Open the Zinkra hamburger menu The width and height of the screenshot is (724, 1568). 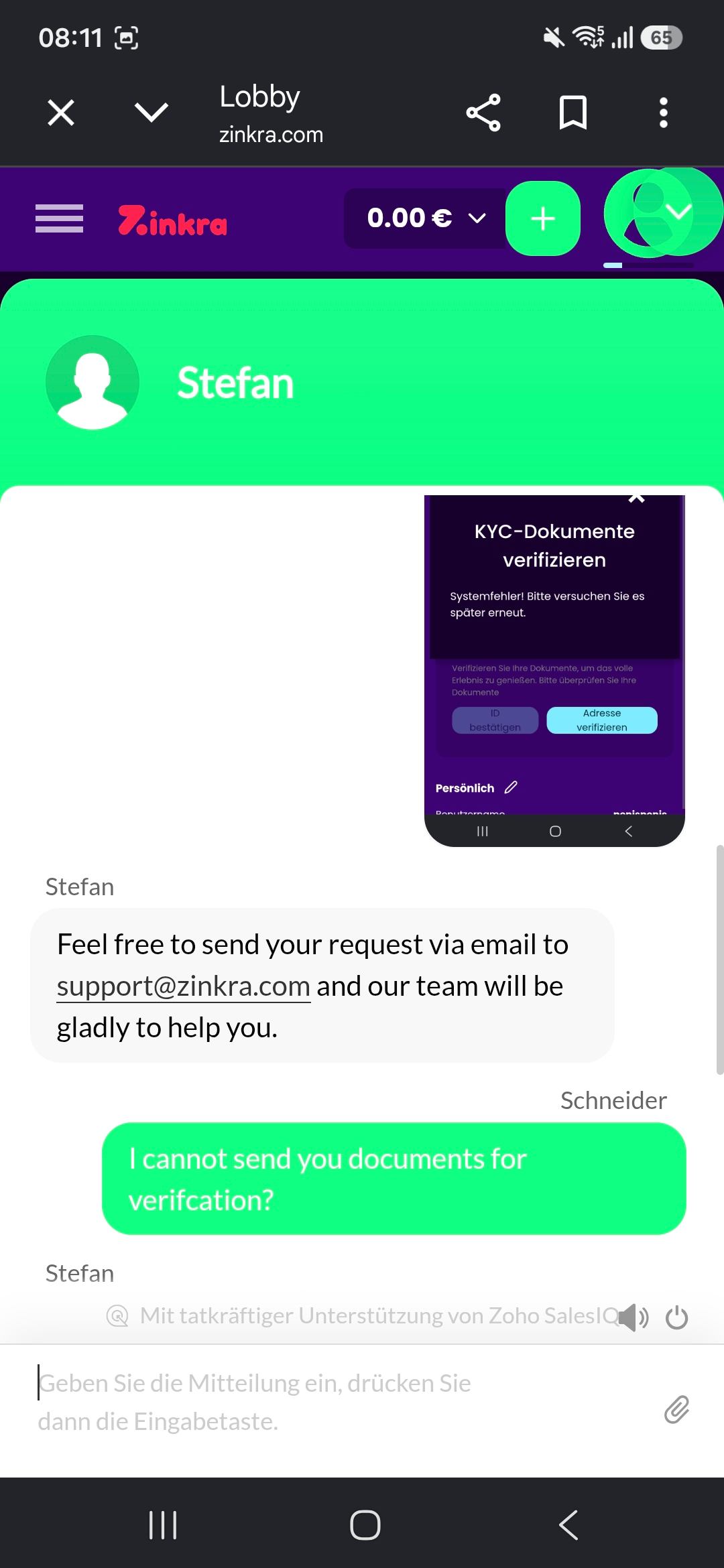click(59, 218)
